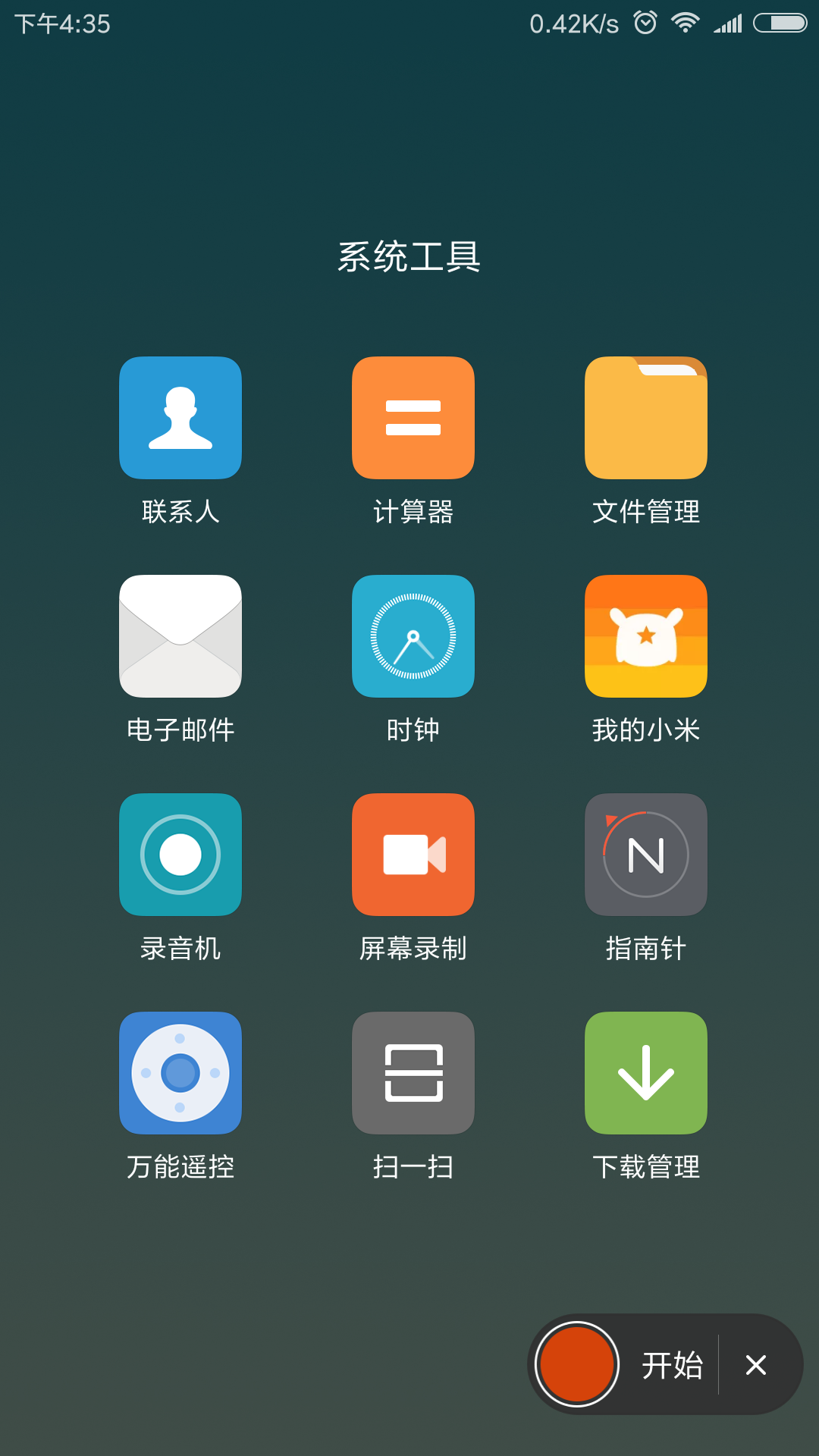Open 万能遥控 universal remote
The height and width of the screenshot is (1456, 819).
(180, 1072)
